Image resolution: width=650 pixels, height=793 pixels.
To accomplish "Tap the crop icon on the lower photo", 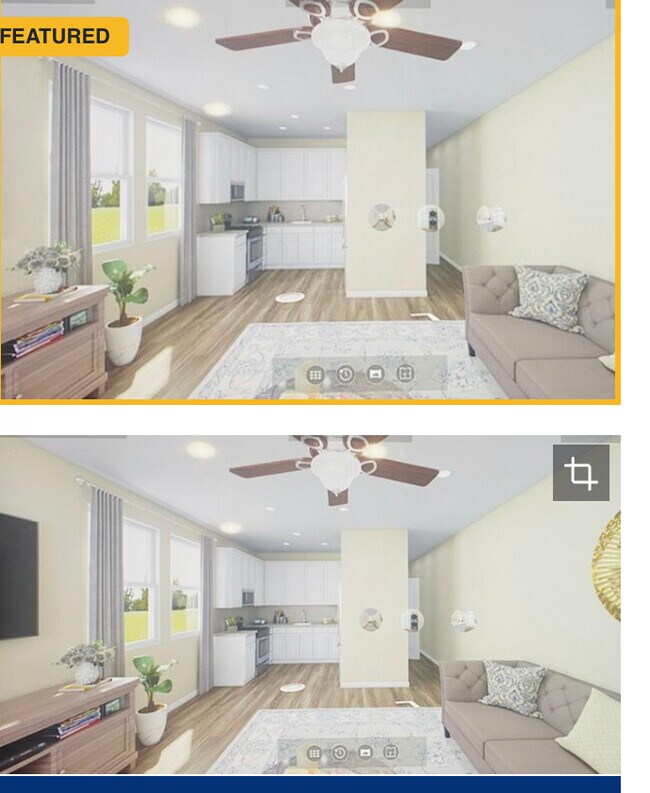I will [581, 473].
